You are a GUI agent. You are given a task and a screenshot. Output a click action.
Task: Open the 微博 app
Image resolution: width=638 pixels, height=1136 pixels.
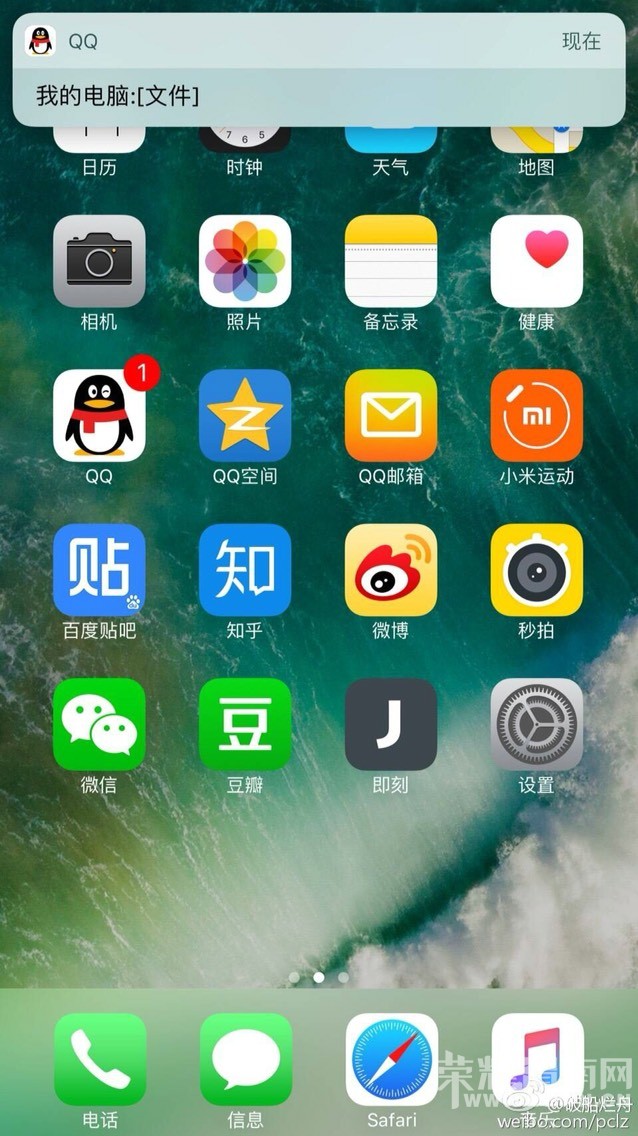tap(391, 570)
